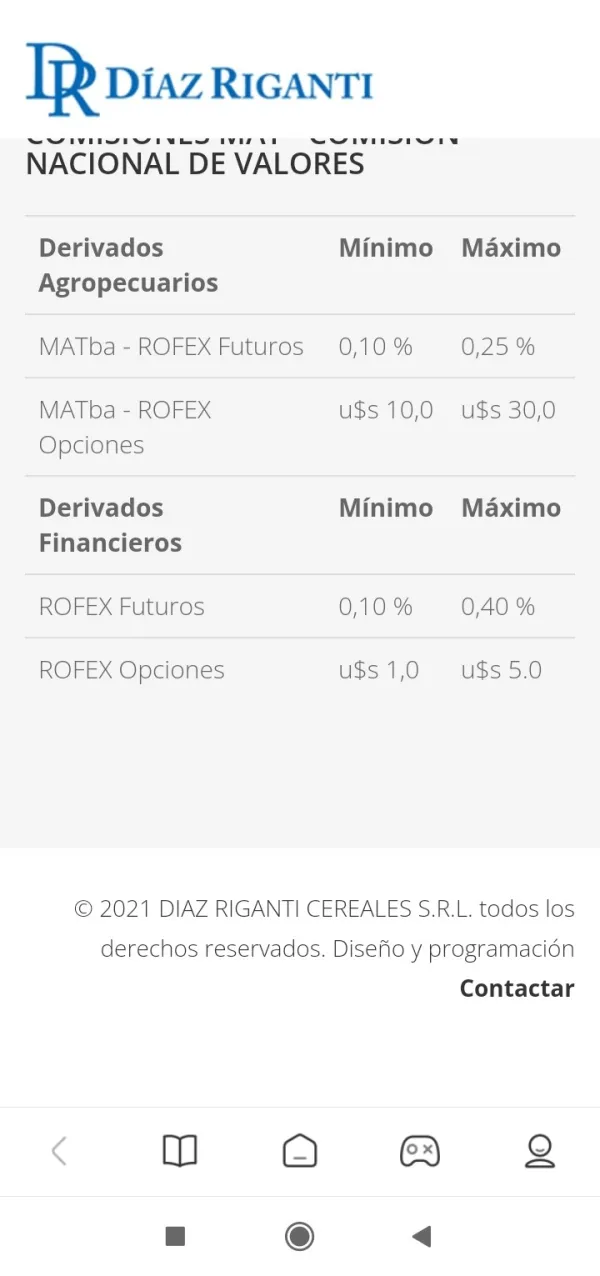Open the Contactar link in the footer
Viewport: 600px width, 1276px height.
point(516,988)
